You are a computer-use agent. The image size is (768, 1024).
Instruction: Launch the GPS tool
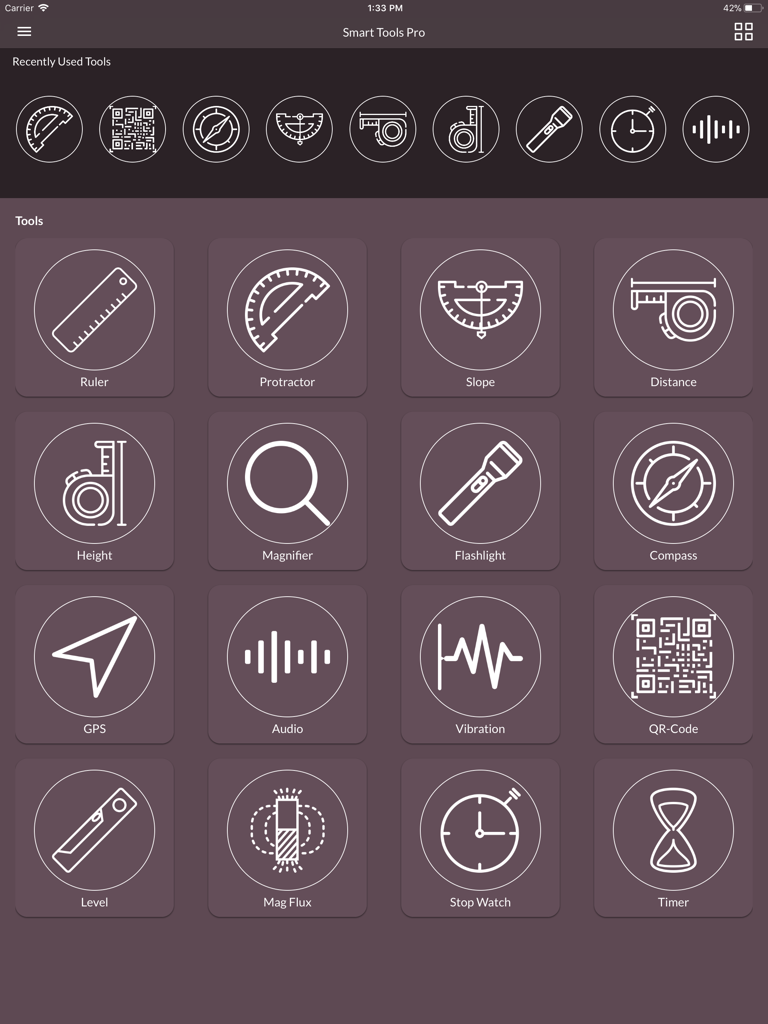94,656
